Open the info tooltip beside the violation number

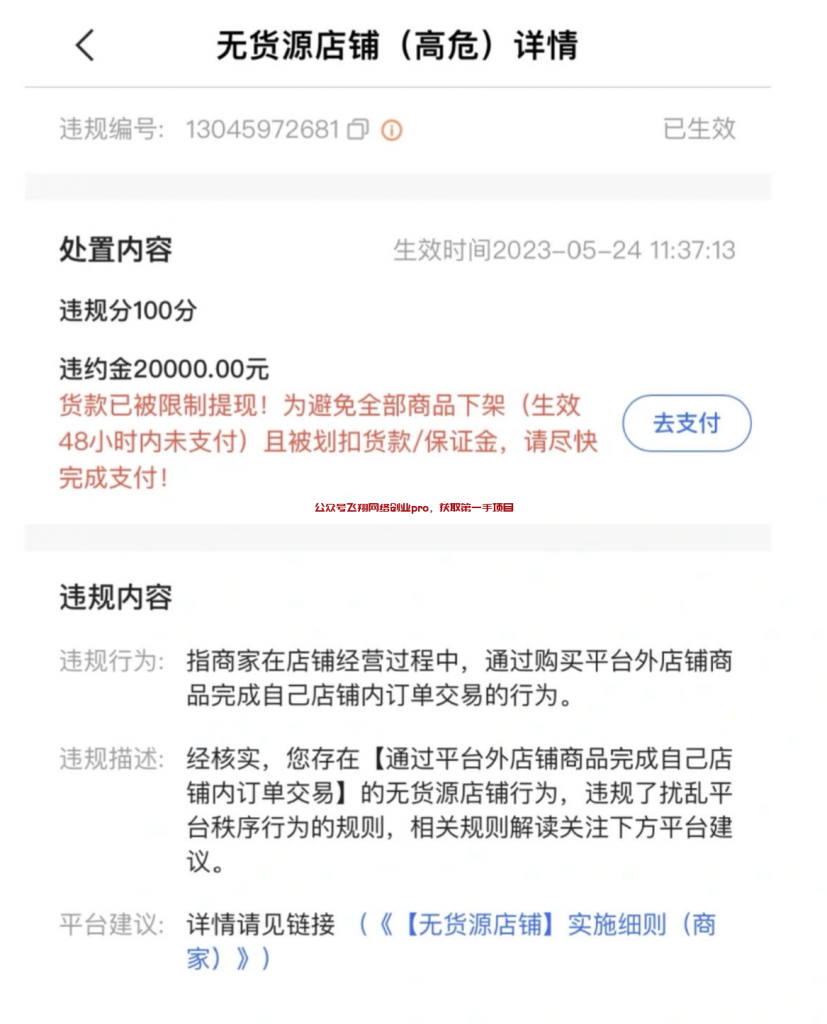pyautogui.click(x=389, y=130)
